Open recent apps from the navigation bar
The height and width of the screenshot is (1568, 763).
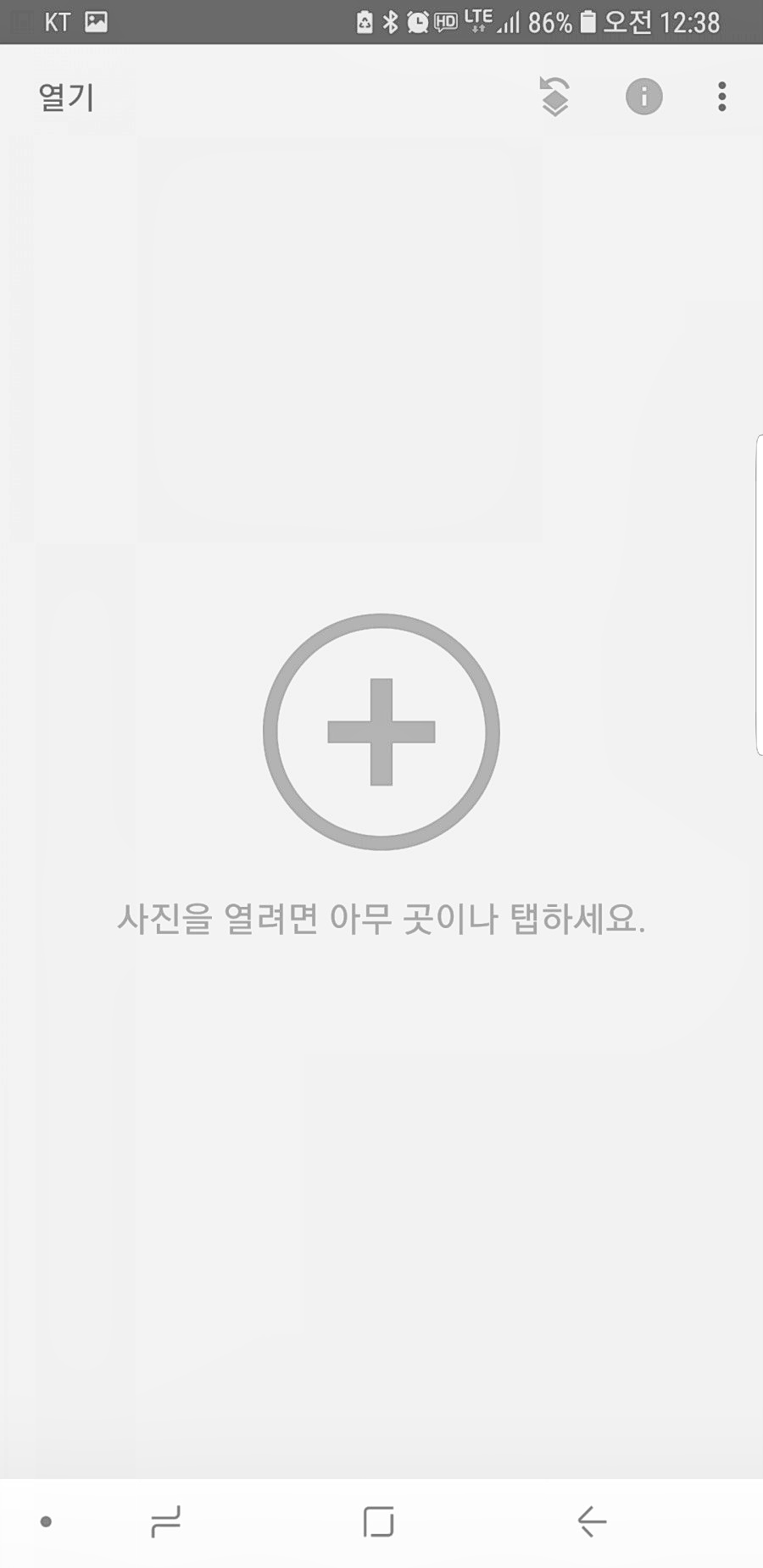pyautogui.click(x=165, y=1521)
